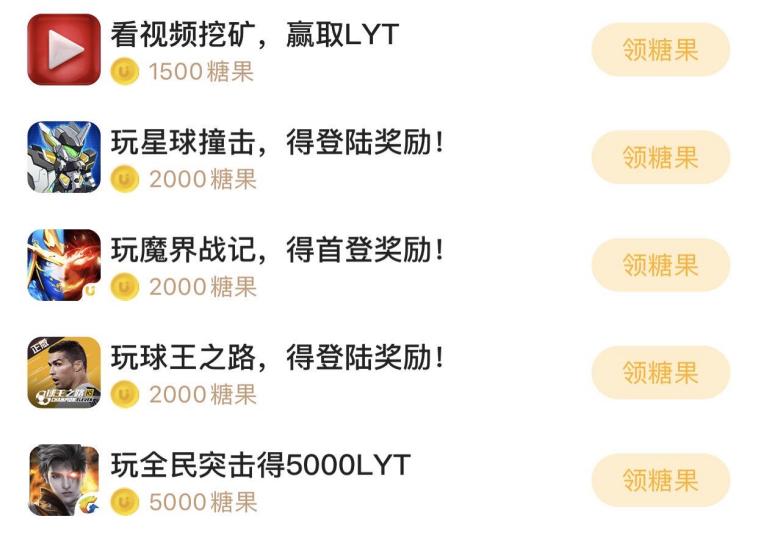Open the 玩魔界战记 game task row
Viewport: 758px width, 538px height.
click(x=277, y=250)
